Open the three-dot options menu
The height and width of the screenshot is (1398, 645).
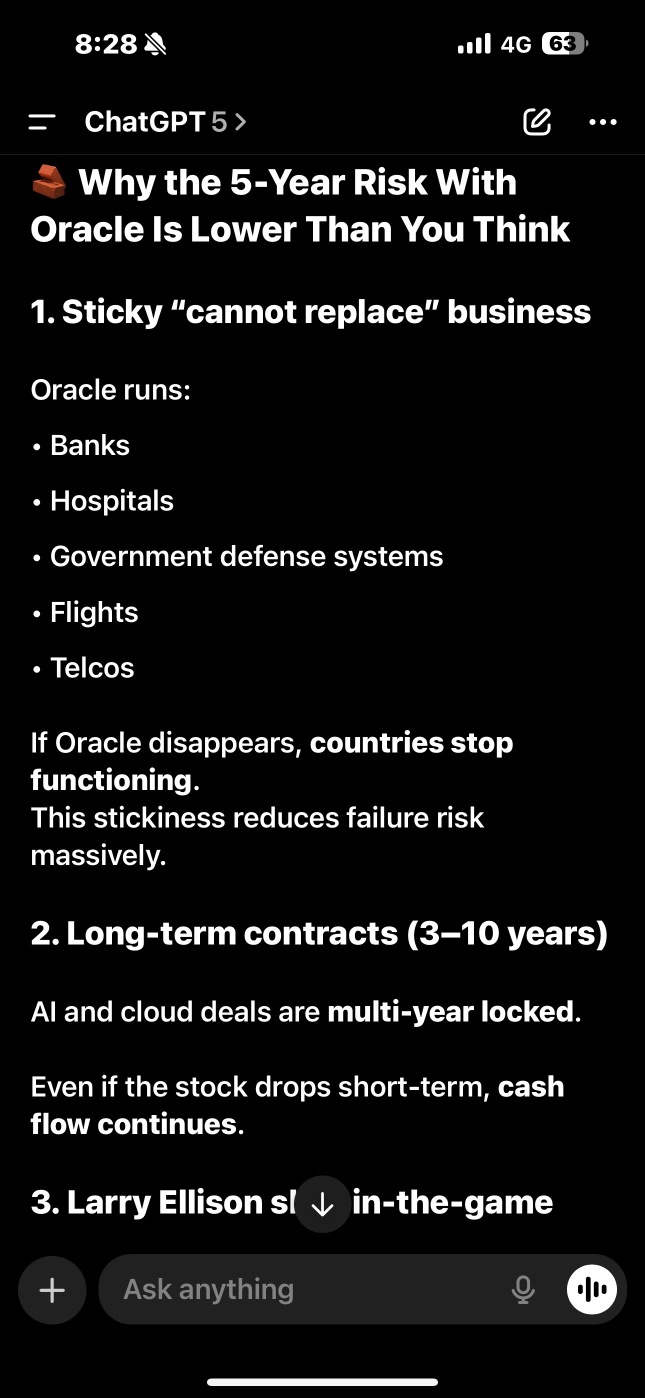604,123
